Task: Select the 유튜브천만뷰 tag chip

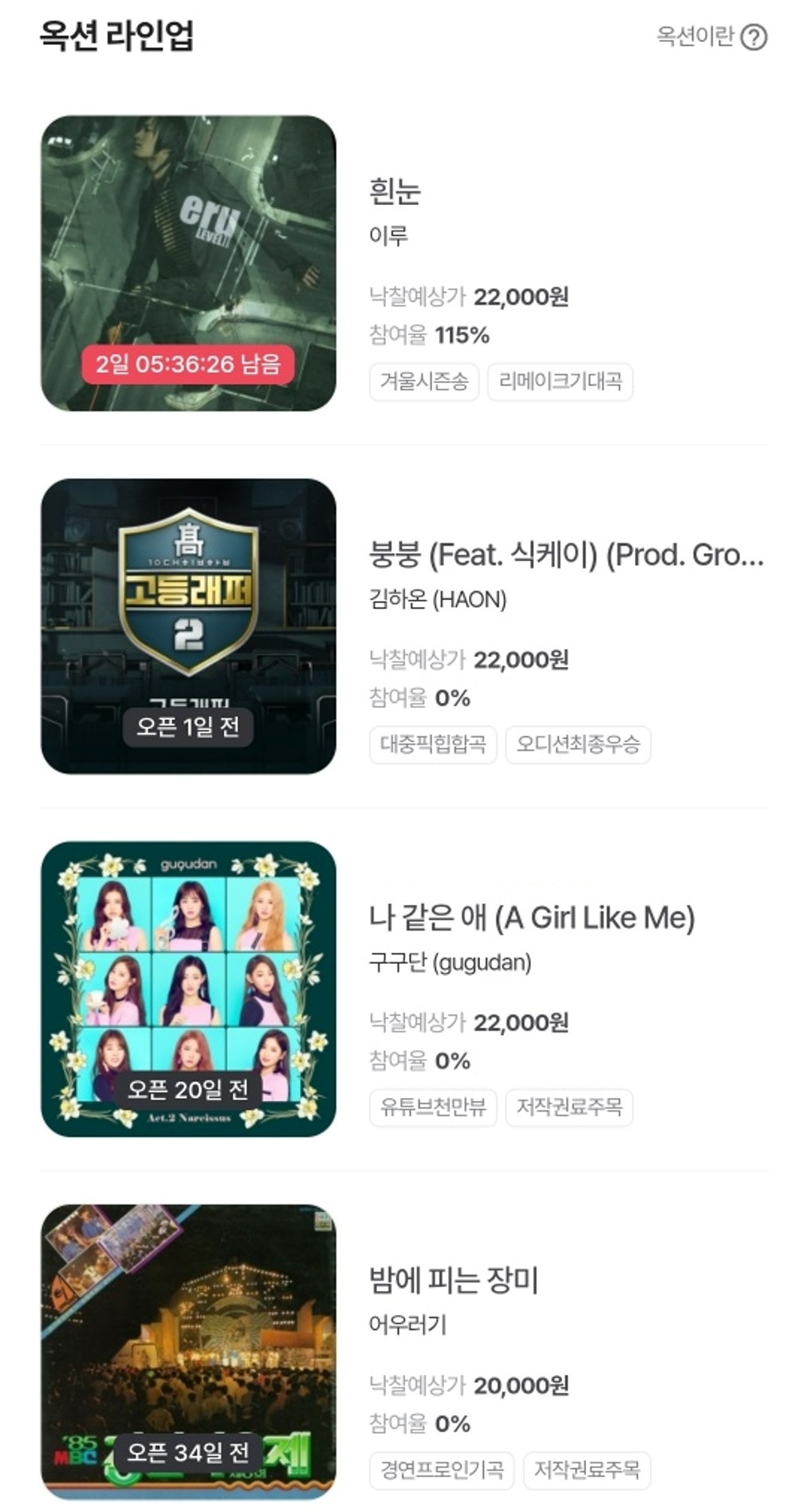Action: tap(432, 1107)
